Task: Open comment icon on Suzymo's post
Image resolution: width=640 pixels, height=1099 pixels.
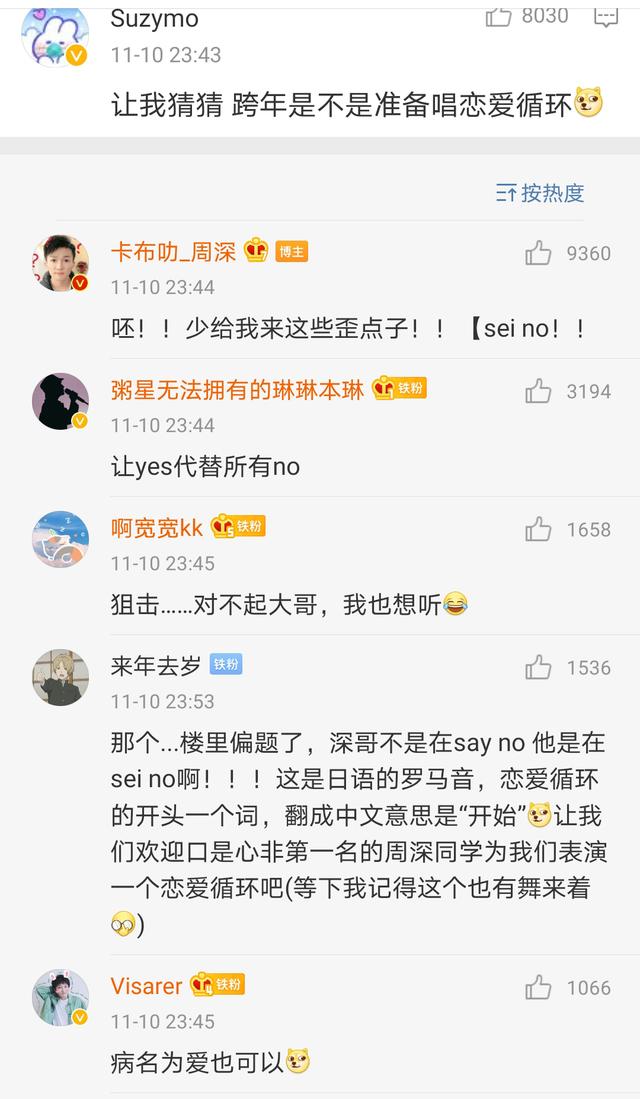Action: (605, 15)
